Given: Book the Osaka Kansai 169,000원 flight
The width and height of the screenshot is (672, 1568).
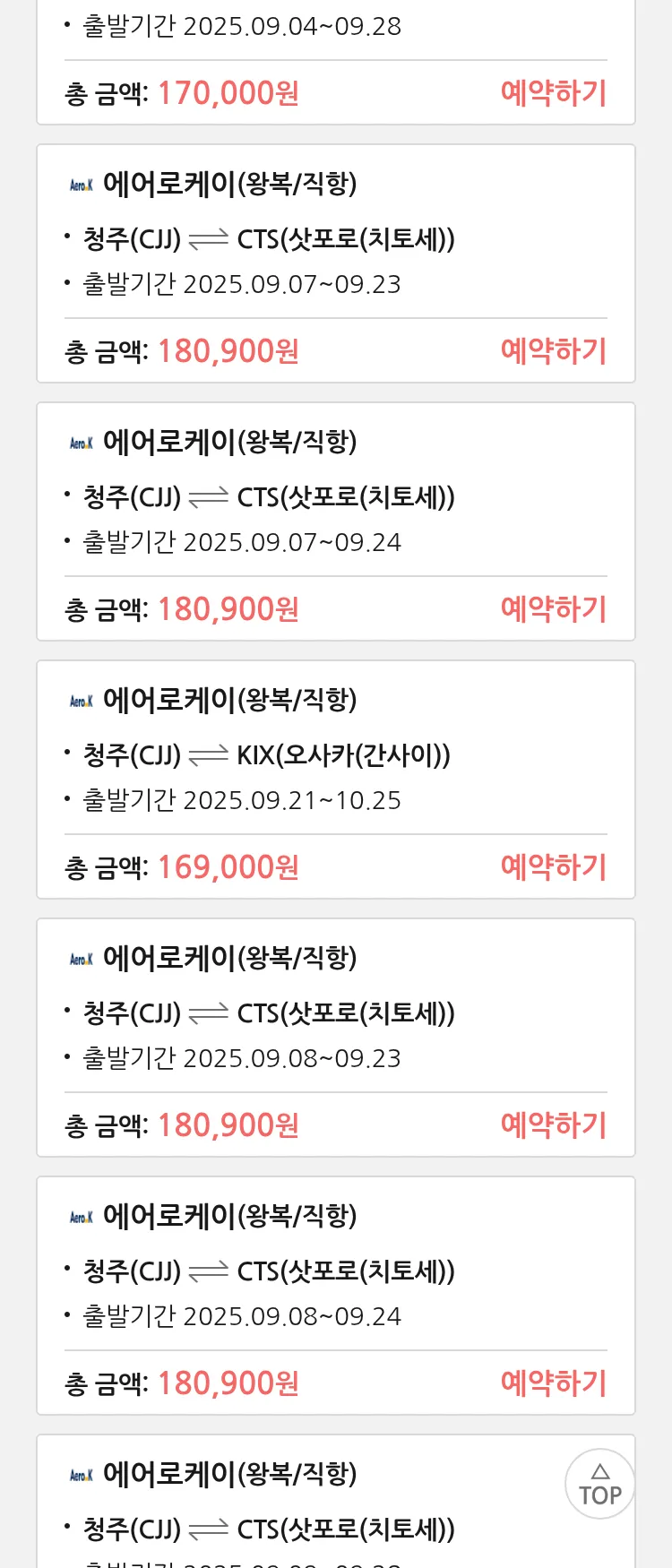Looking at the screenshot, I should coord(553,867).
